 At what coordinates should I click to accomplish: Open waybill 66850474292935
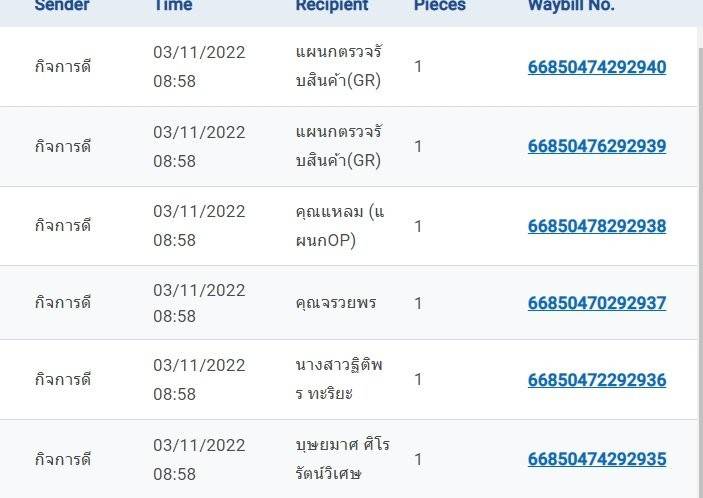597,459
